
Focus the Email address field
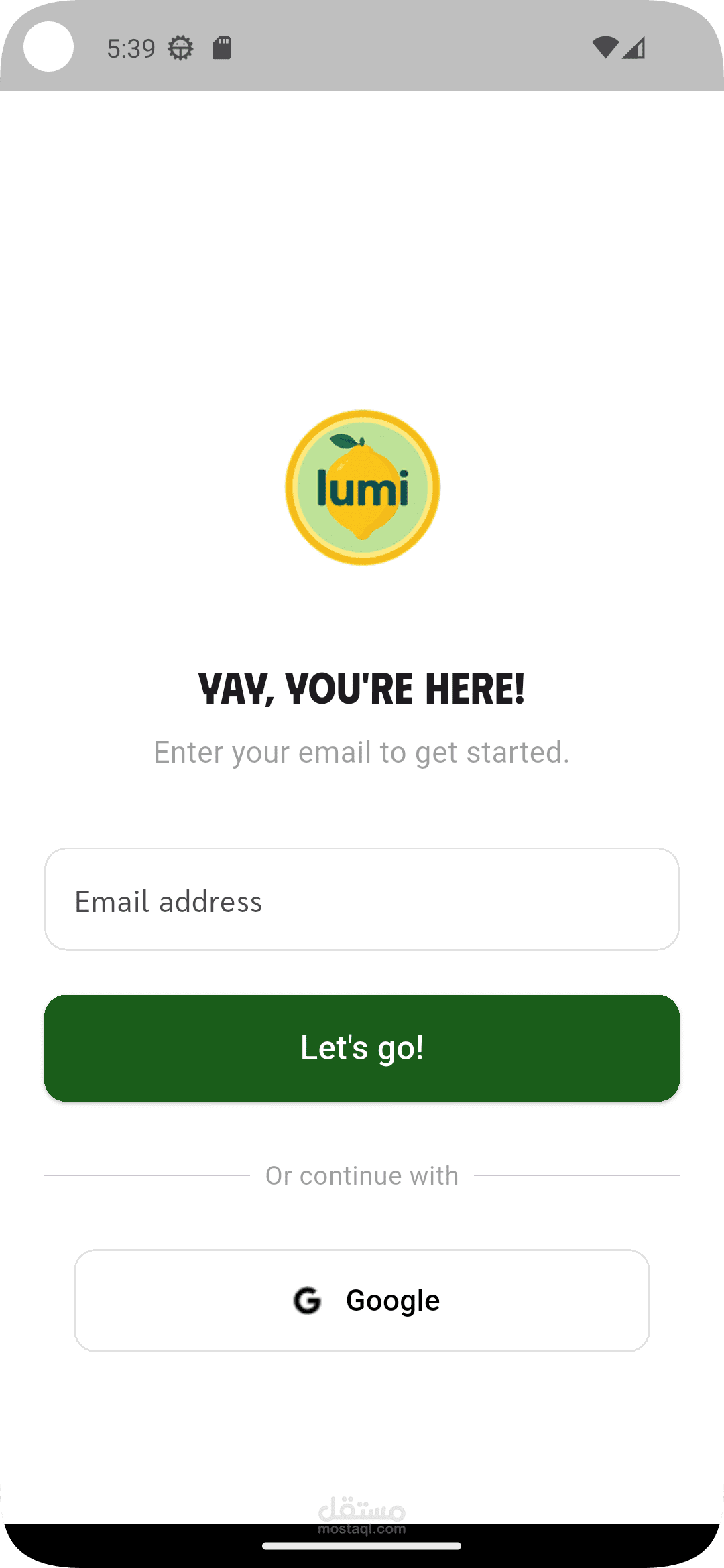tap(362, 899)
